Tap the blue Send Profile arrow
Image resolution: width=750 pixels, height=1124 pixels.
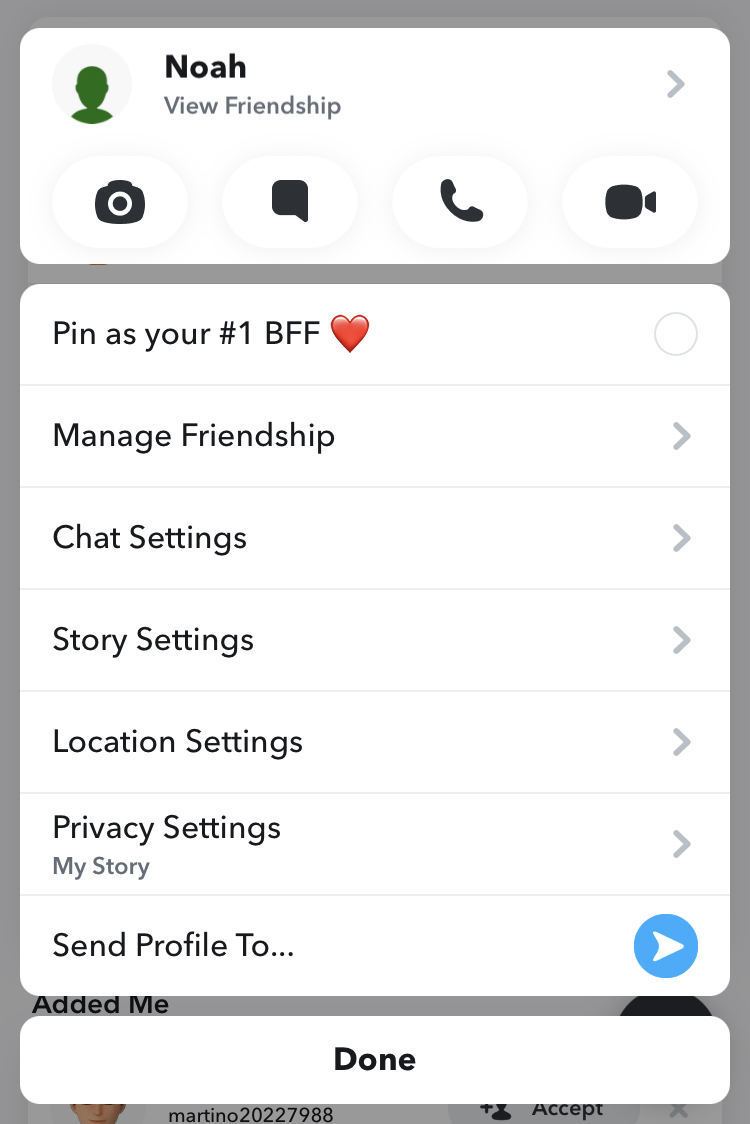point(665,946)
